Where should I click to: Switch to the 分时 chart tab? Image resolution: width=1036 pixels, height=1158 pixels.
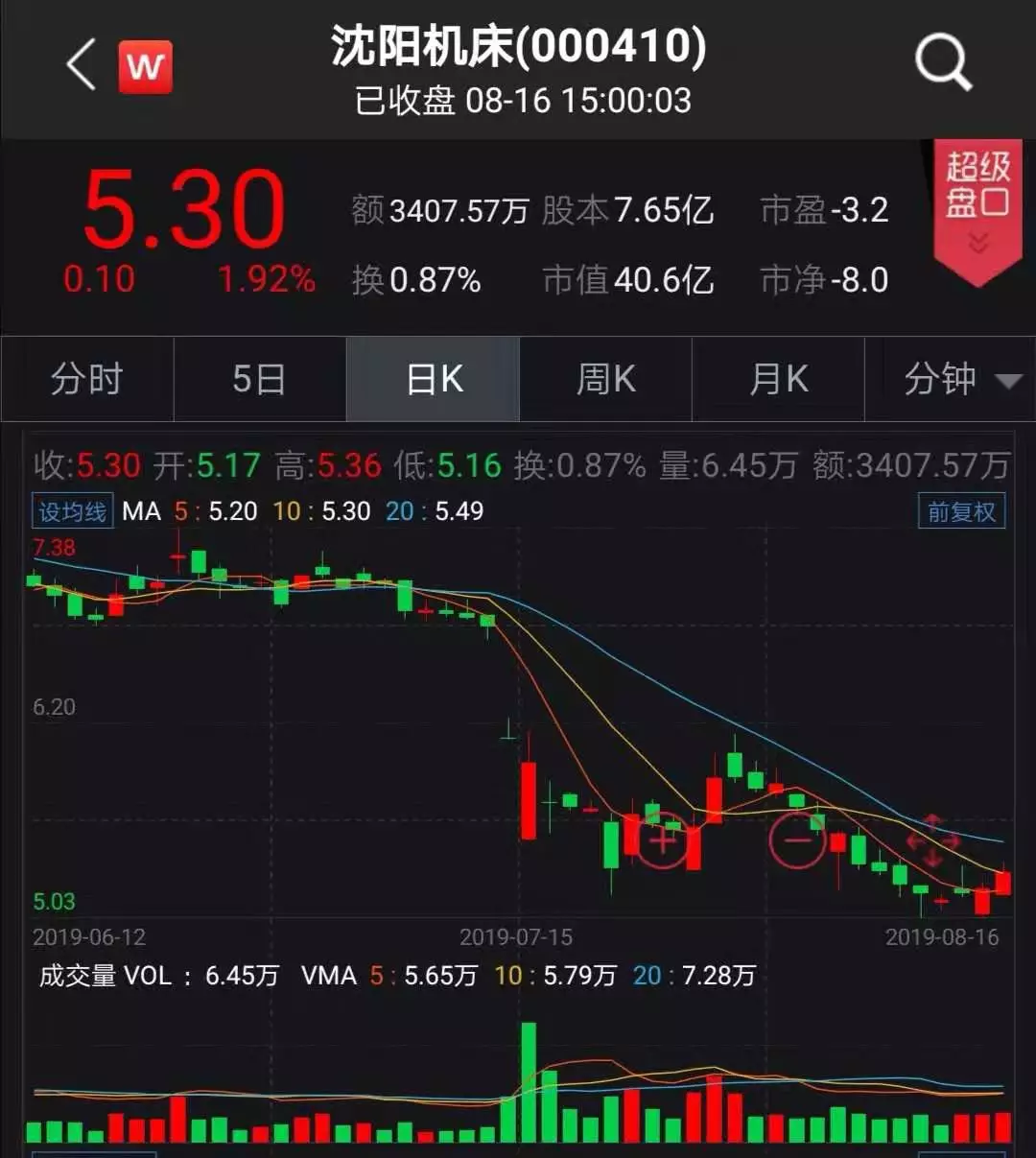87,380
